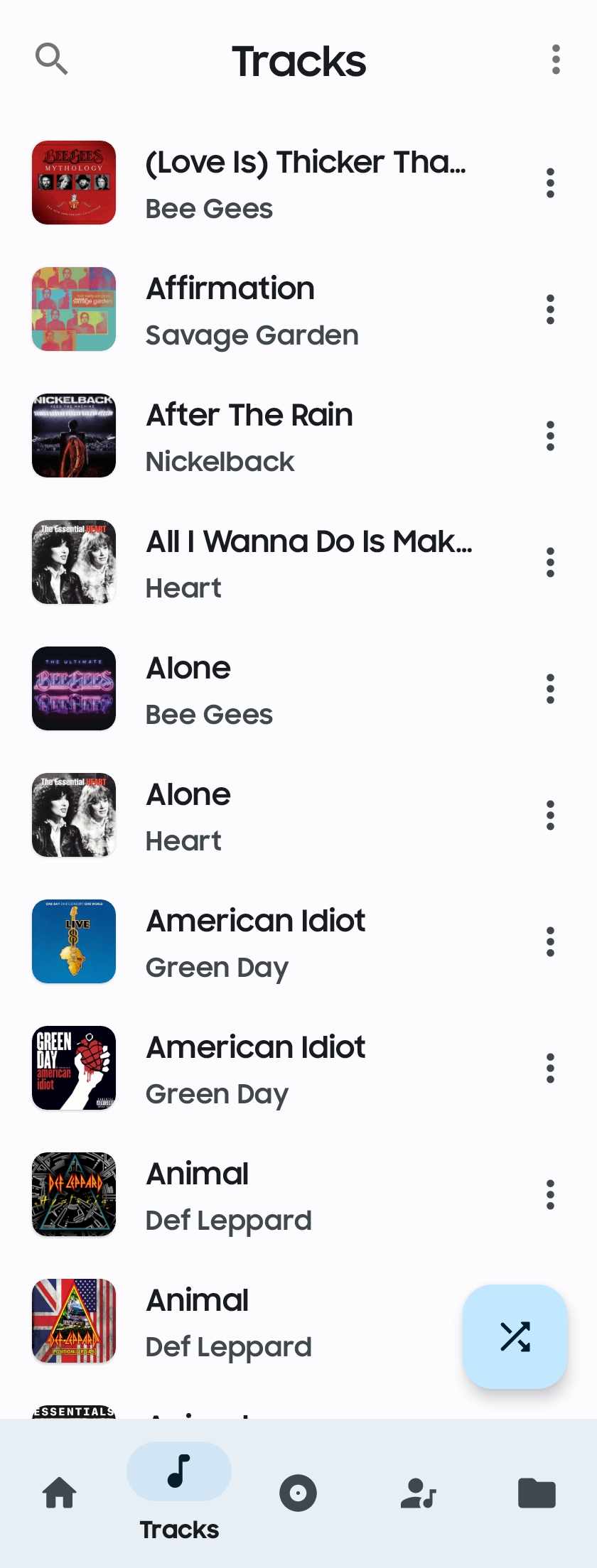Image resolution: width=597 pixels, height=1568 pixels.
Task: Open options for the Affirmation track
Action: pyautogui.click(x=550, y=310)
